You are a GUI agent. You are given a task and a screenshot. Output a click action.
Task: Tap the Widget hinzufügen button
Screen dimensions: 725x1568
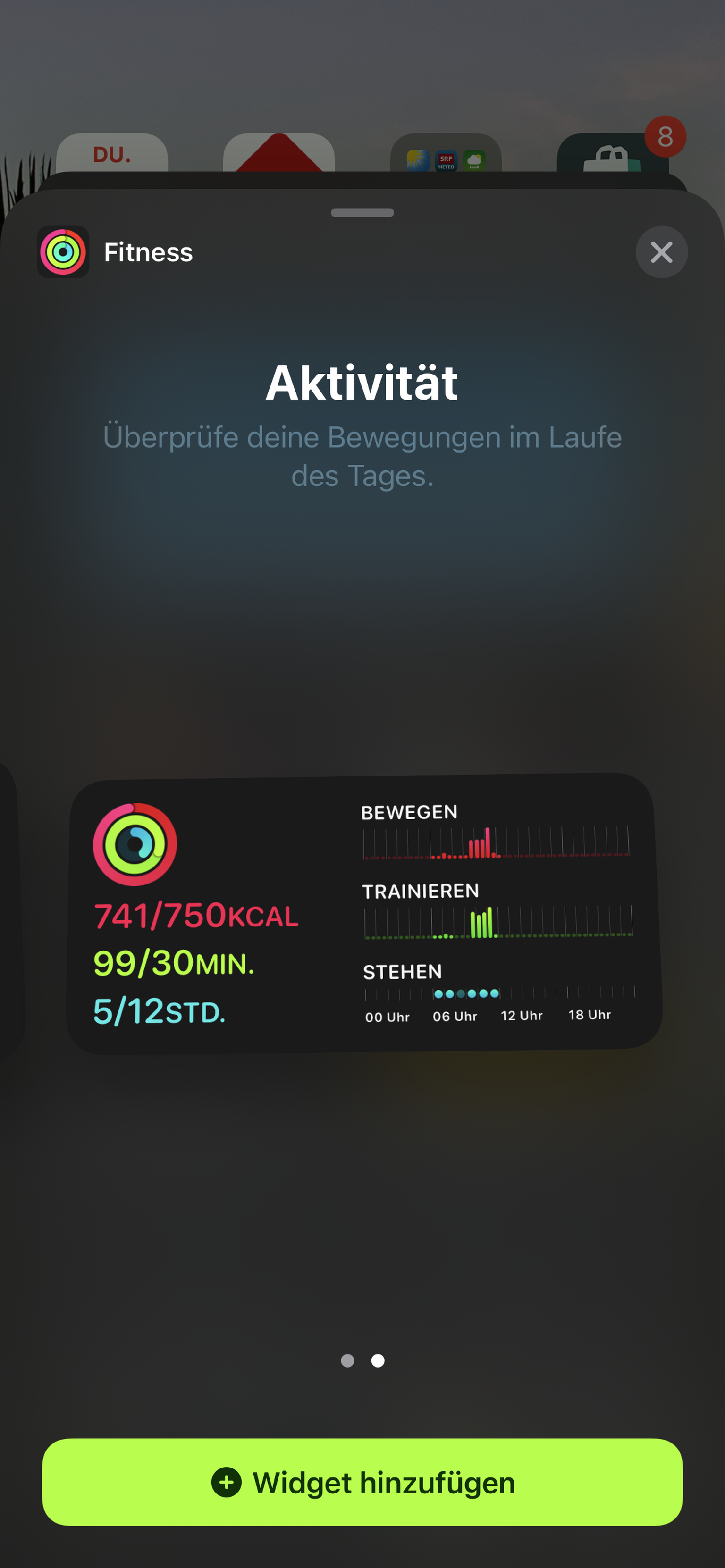tap(362, 1482)
